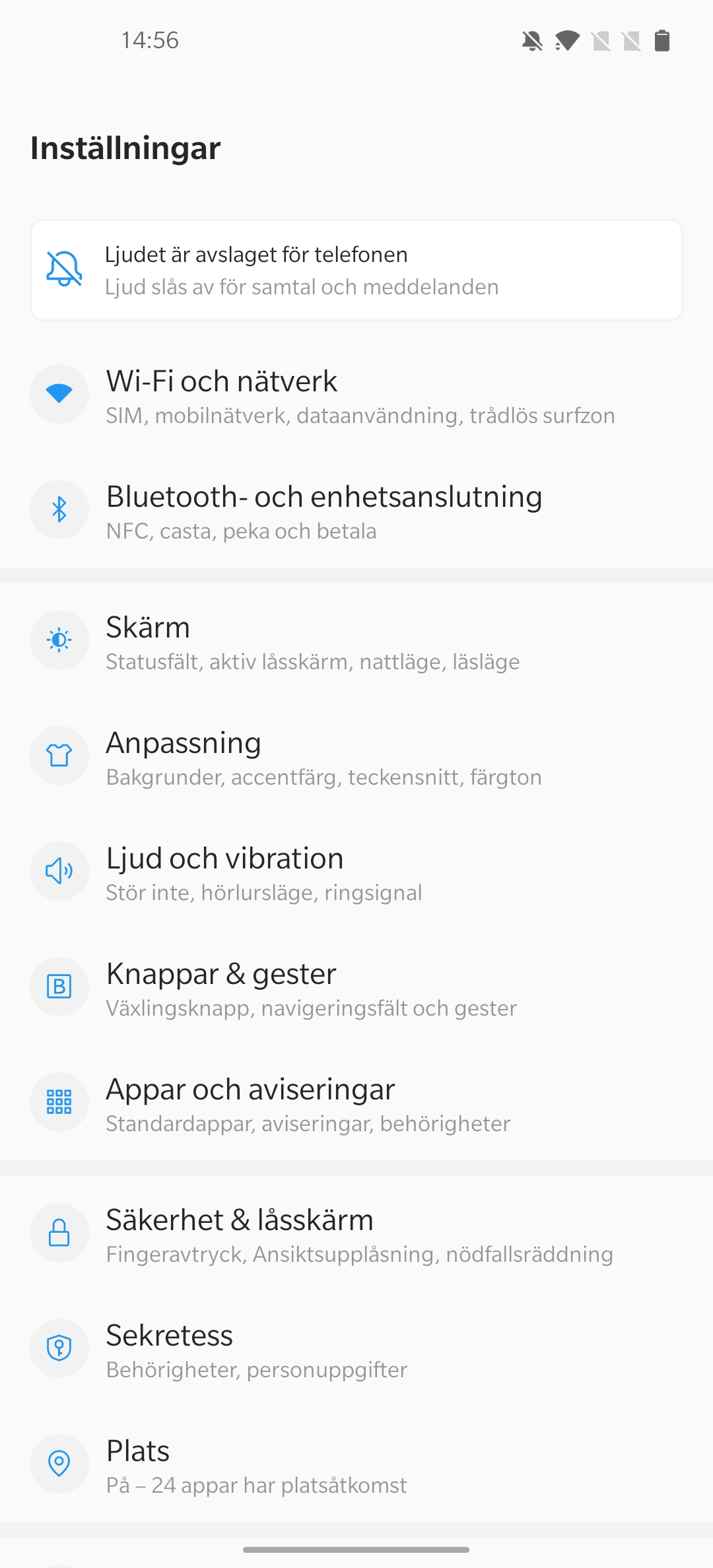This screenshot has height=1568, width=713.
Task: Open Anpassning customization settings
Action: [x=356, y=756]
